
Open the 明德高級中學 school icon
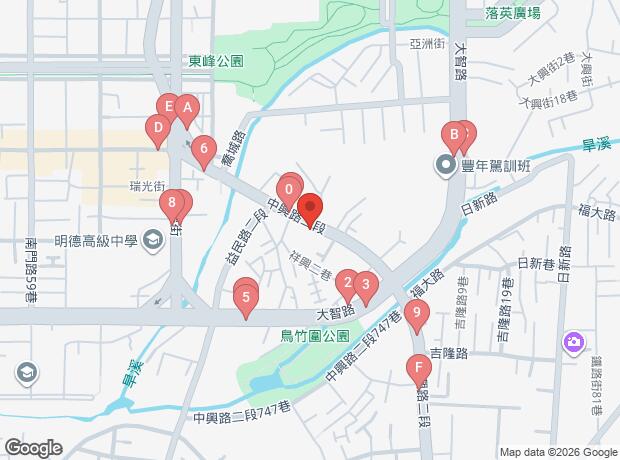click(x=153, y=240)
